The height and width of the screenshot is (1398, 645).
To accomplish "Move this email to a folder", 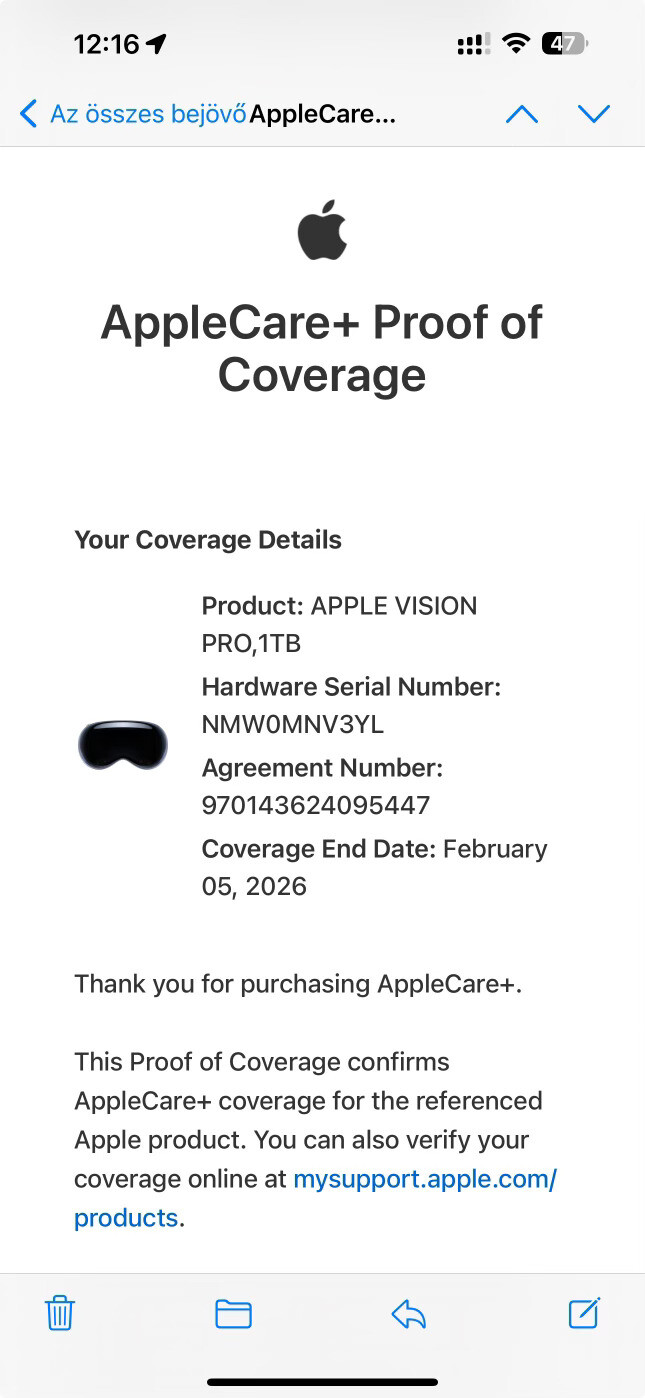I will [233, 1313].
